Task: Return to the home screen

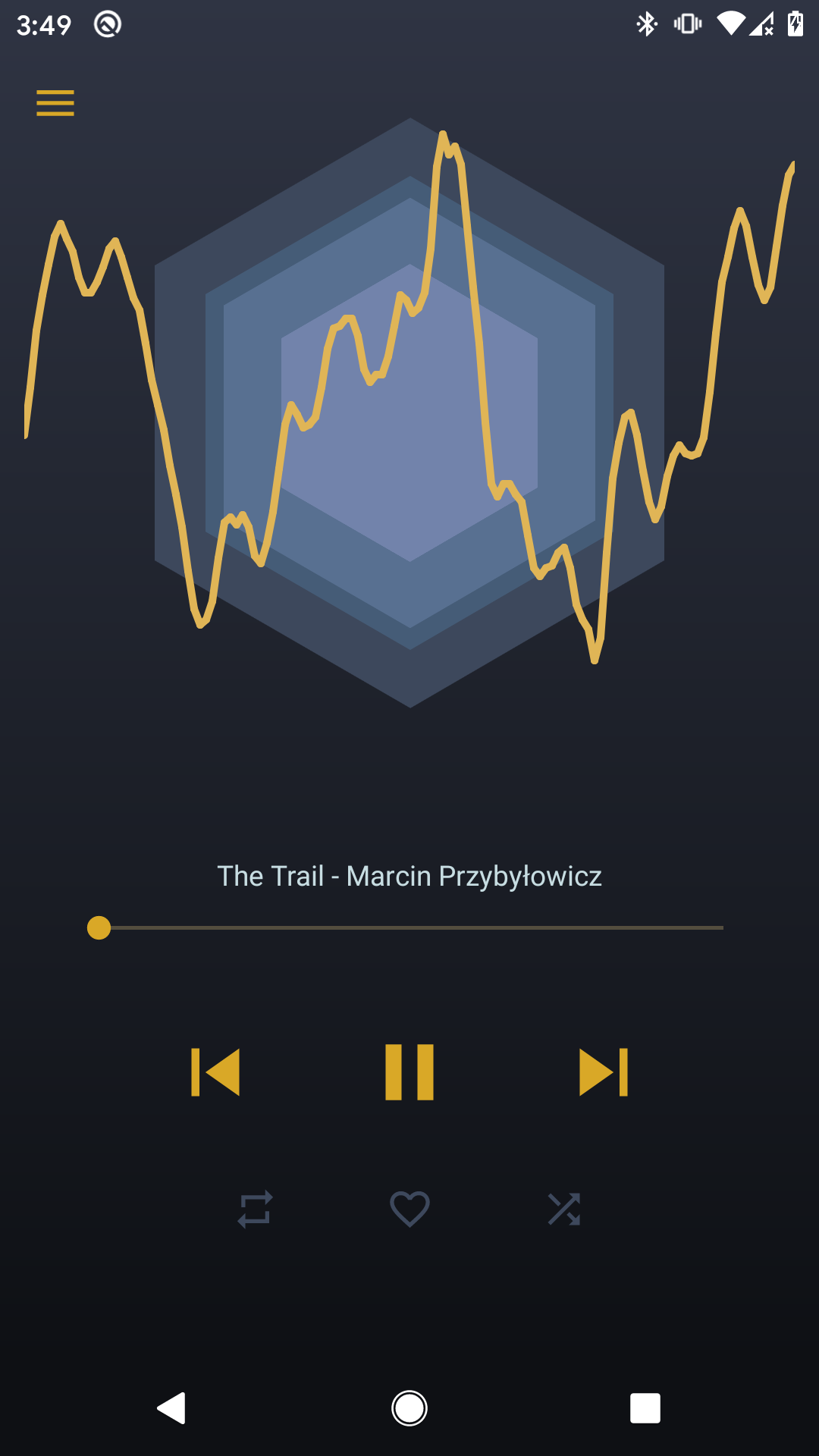Action: 409,1408
